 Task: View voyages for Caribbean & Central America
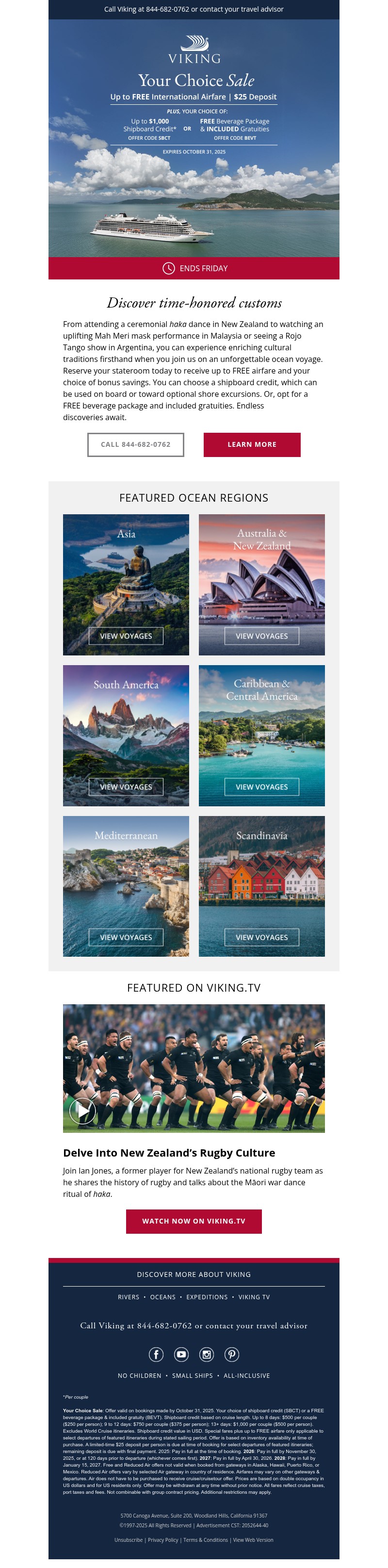[x=261, y=786]
